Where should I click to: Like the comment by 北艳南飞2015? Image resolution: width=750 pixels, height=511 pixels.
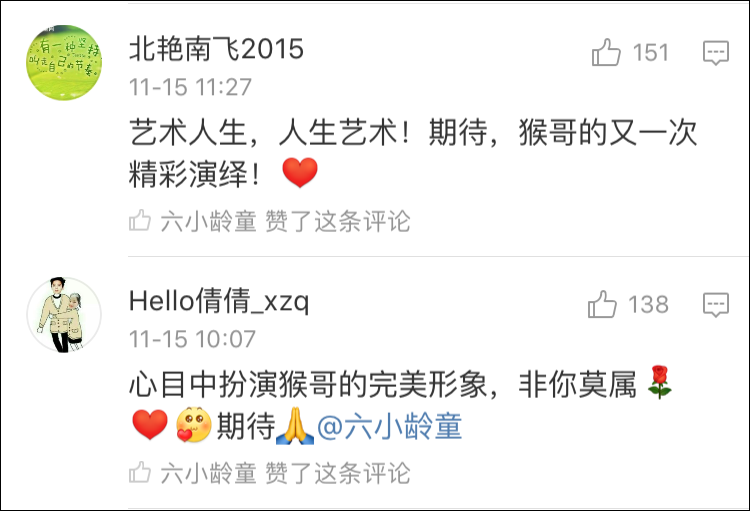pyautogui.click(x=607, y=52)
